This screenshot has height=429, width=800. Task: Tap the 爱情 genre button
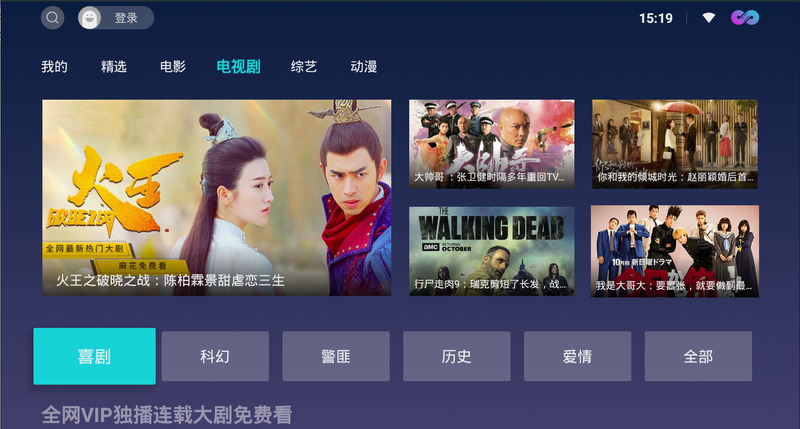(x=577, y=356)
